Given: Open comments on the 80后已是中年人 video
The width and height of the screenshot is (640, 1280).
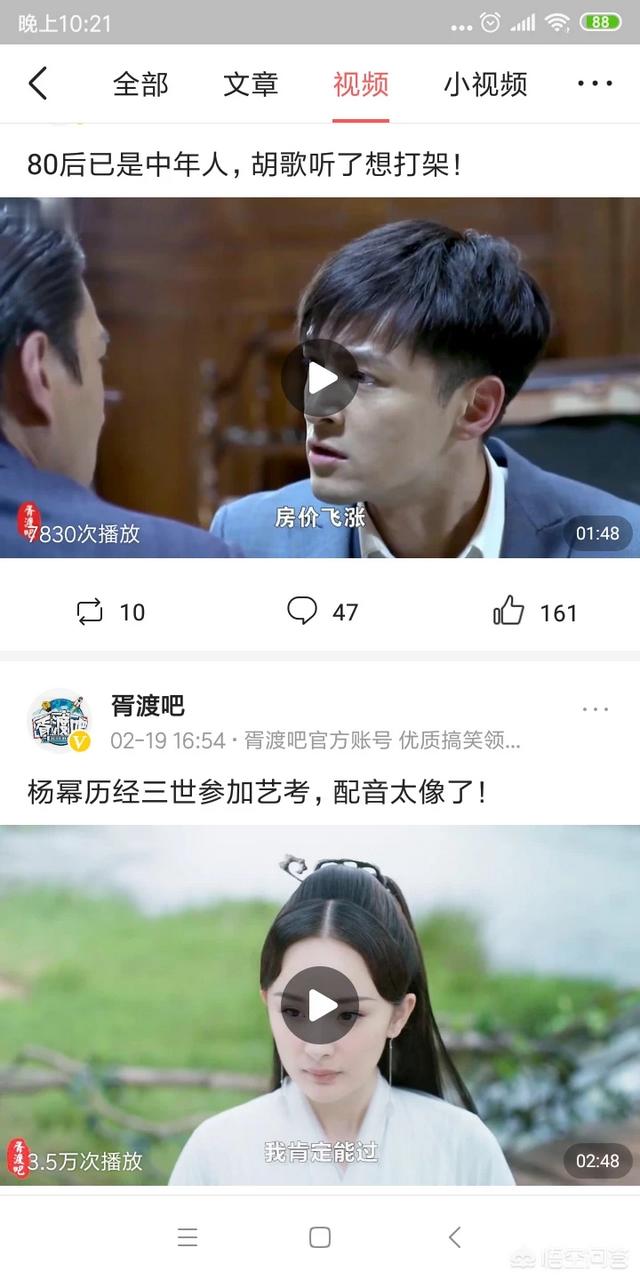Looking at the screenshot, I should point(321,612).
